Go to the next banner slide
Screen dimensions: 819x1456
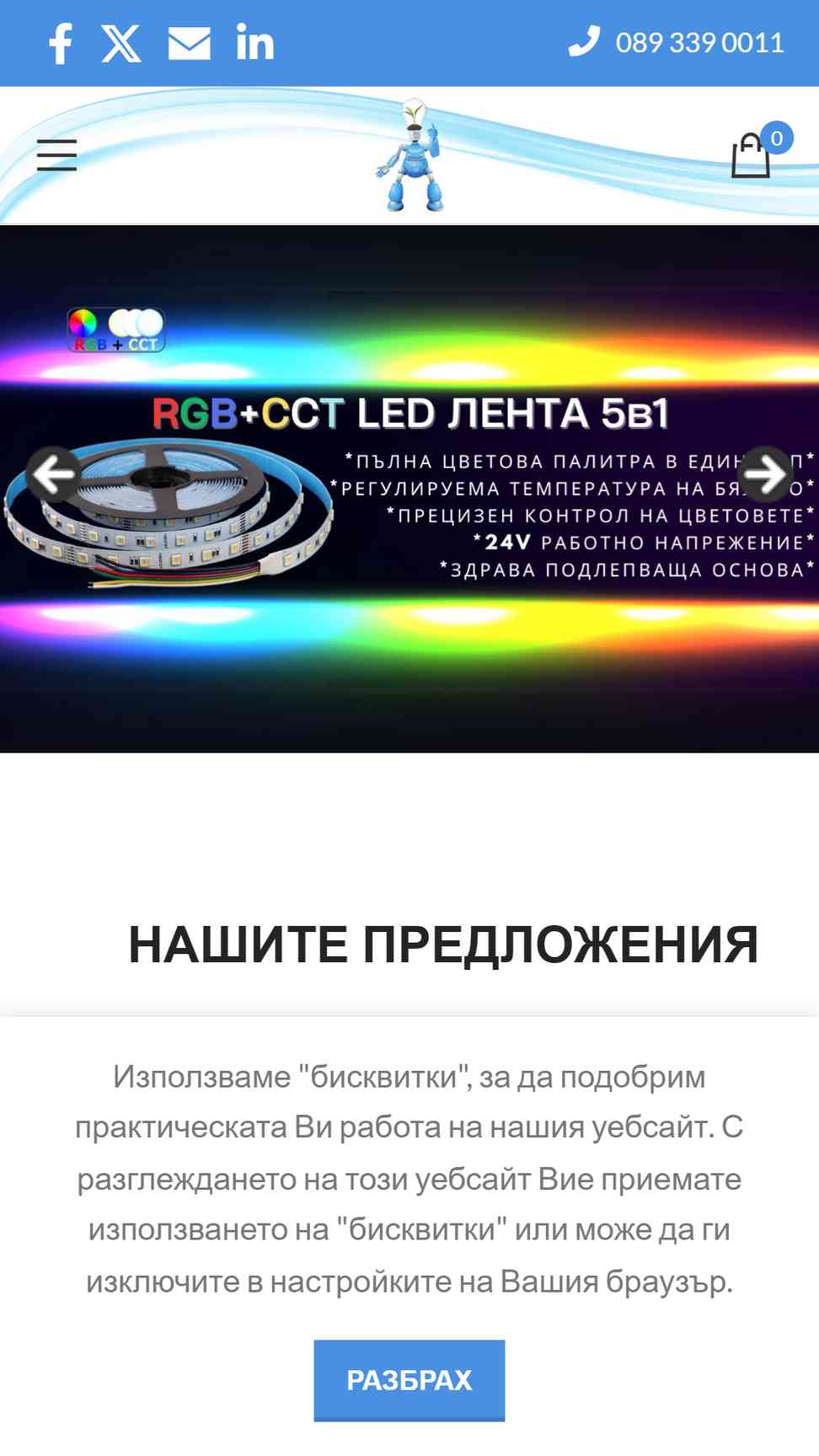[x=765, y=474]
